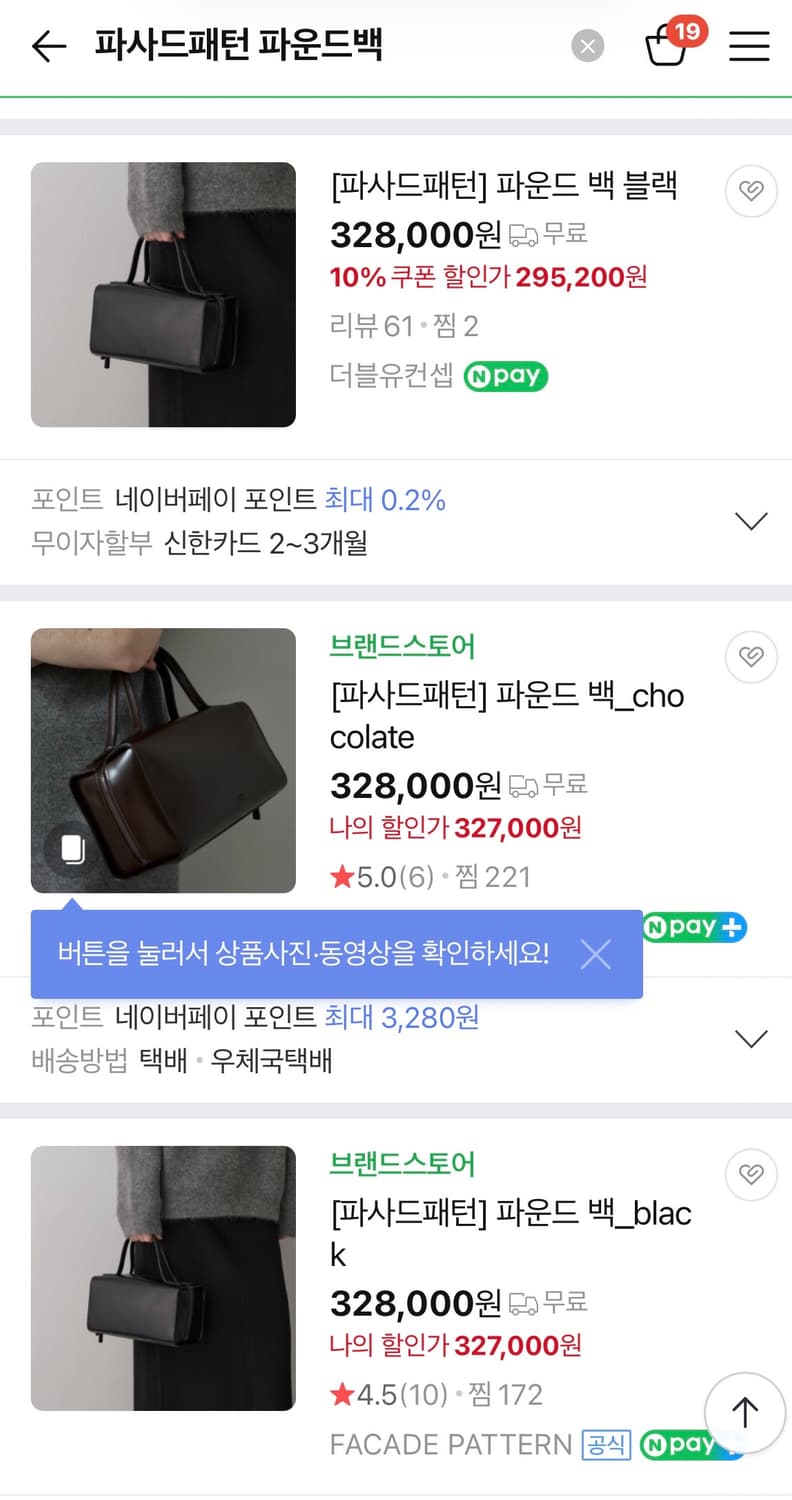Tap the scroll-to-top arrow button
This screenshot has width=792, height=1500.
(744, 1413)
